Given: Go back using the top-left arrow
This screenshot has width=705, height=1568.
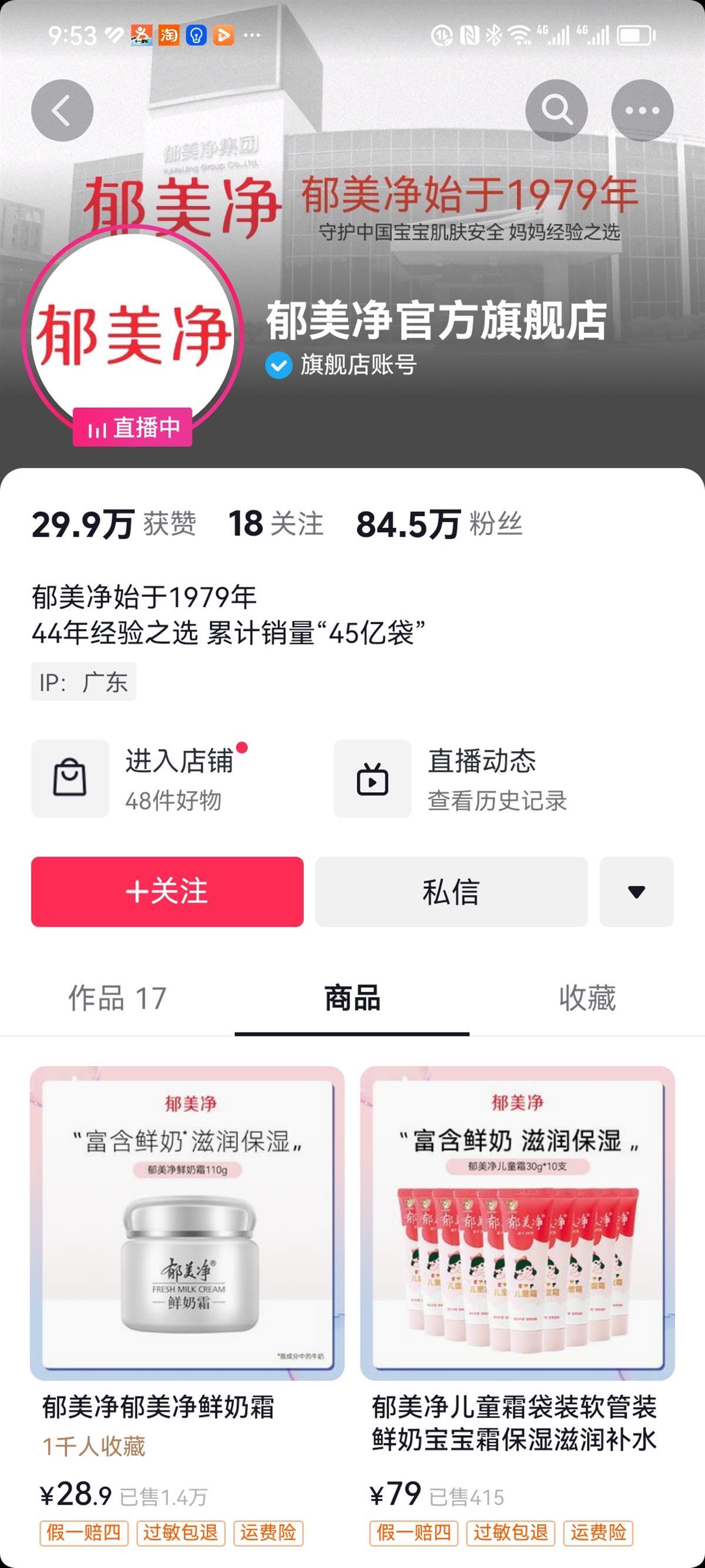Looking at the screenshot, I should 62,111.
